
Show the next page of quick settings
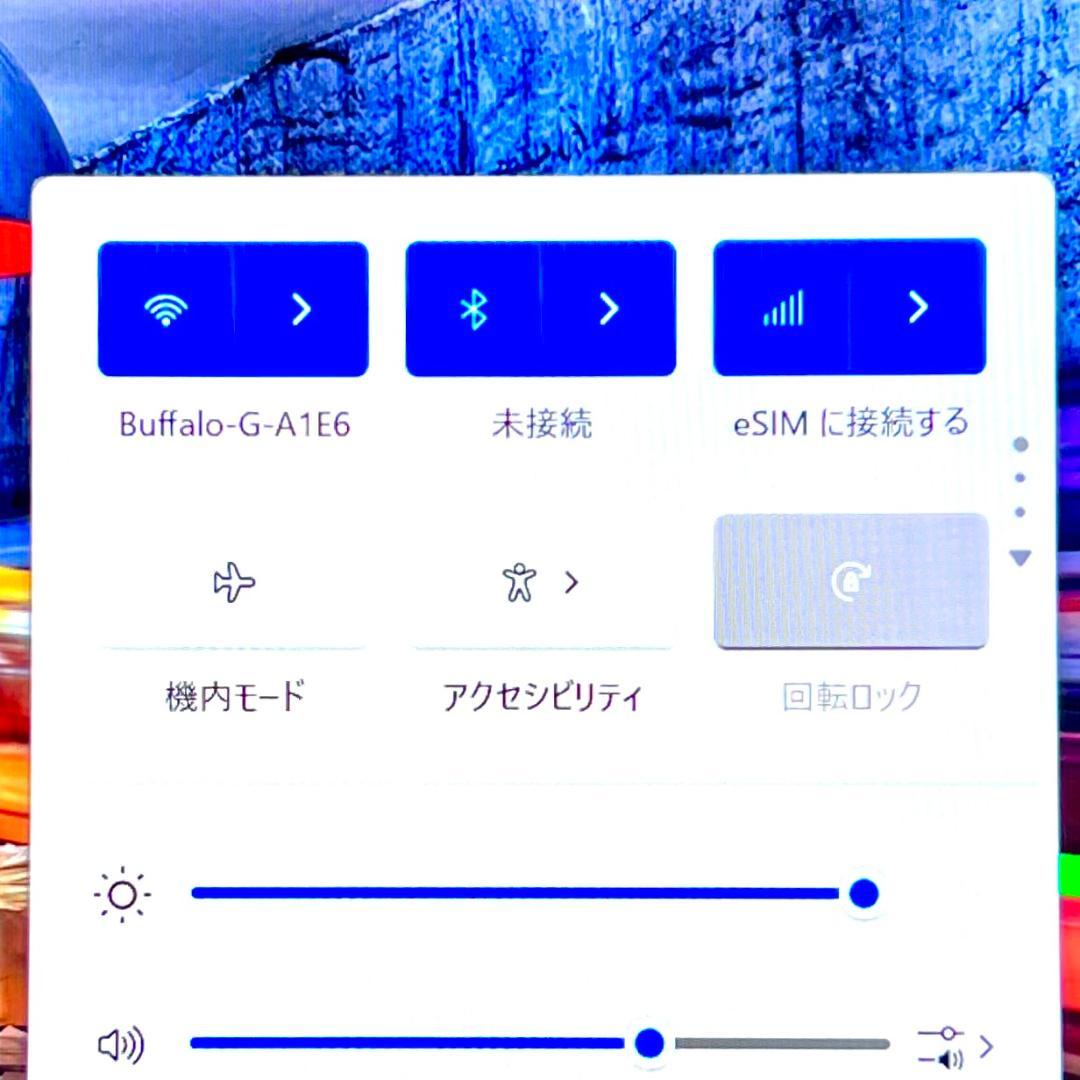[1020, 559]
